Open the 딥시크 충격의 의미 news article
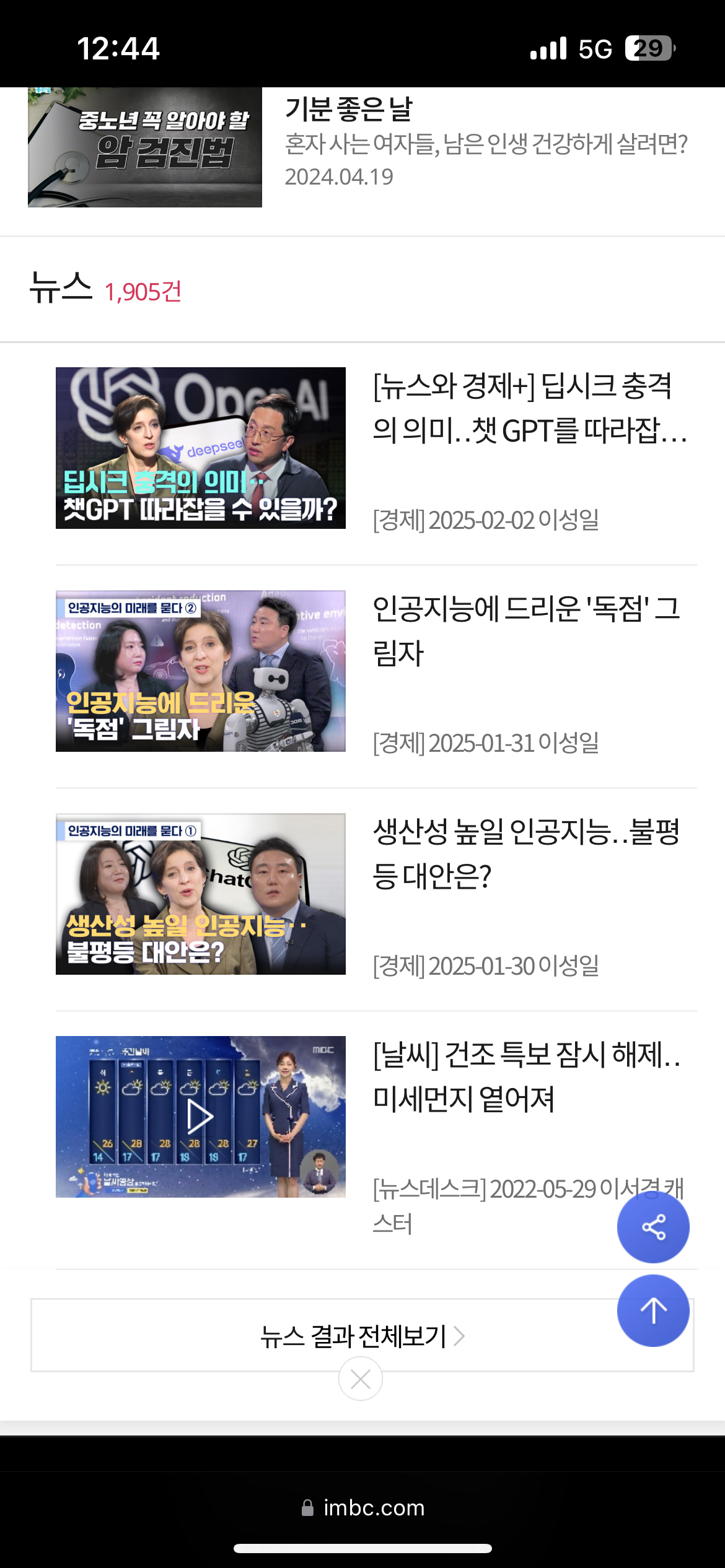Screen dimensions: 725x1568 coord(529,408)
